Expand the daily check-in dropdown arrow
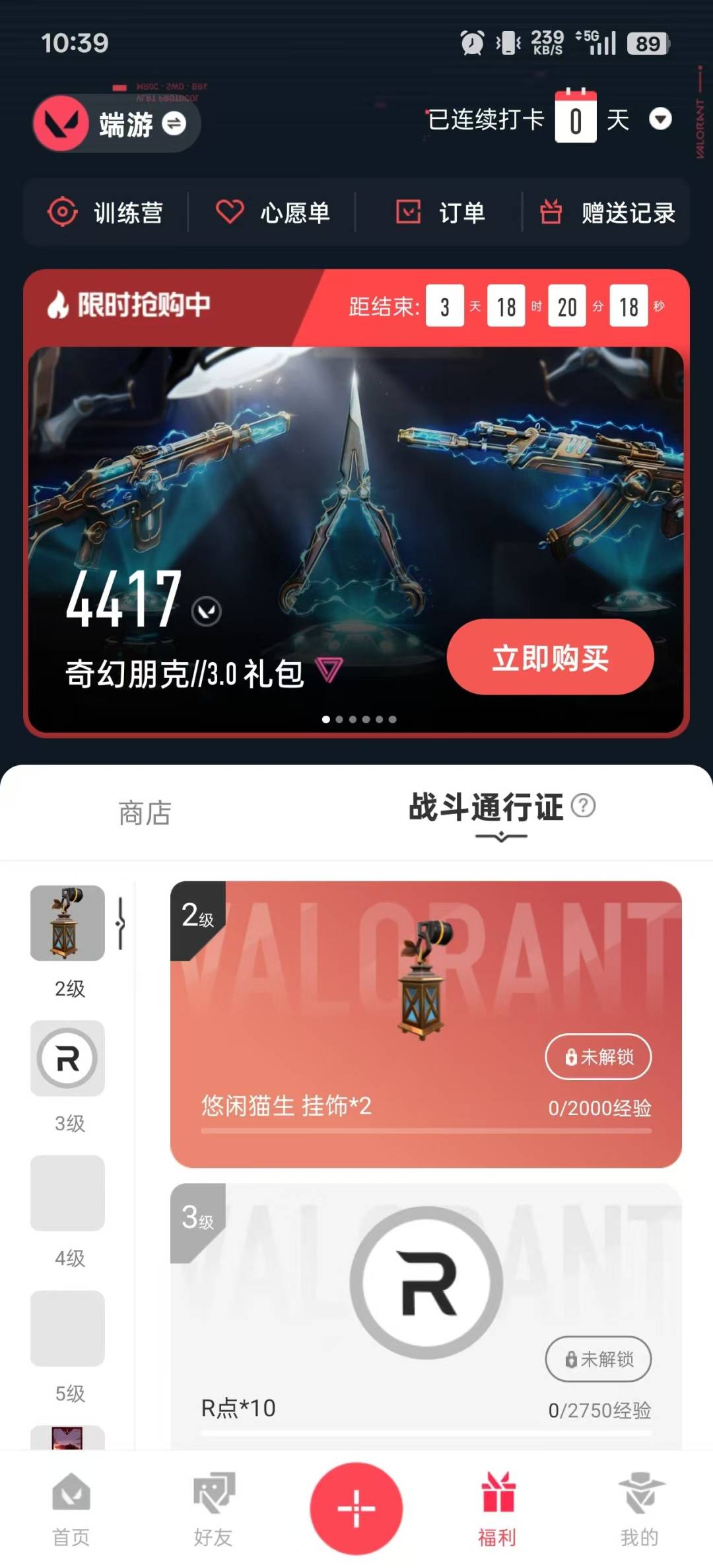The height and width of the screenshot is (1568, 713). click(660, 119)
